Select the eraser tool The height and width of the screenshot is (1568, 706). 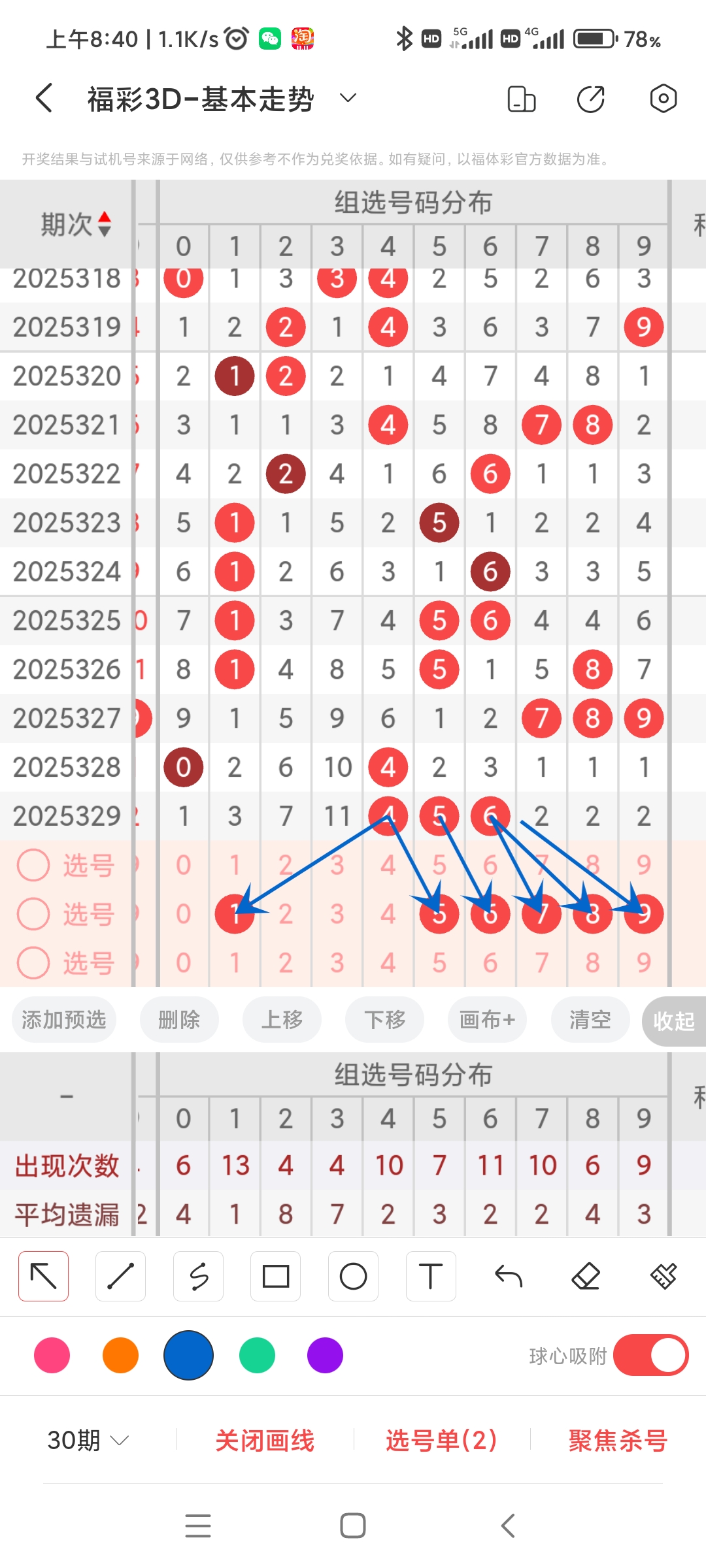(587, 1275)
